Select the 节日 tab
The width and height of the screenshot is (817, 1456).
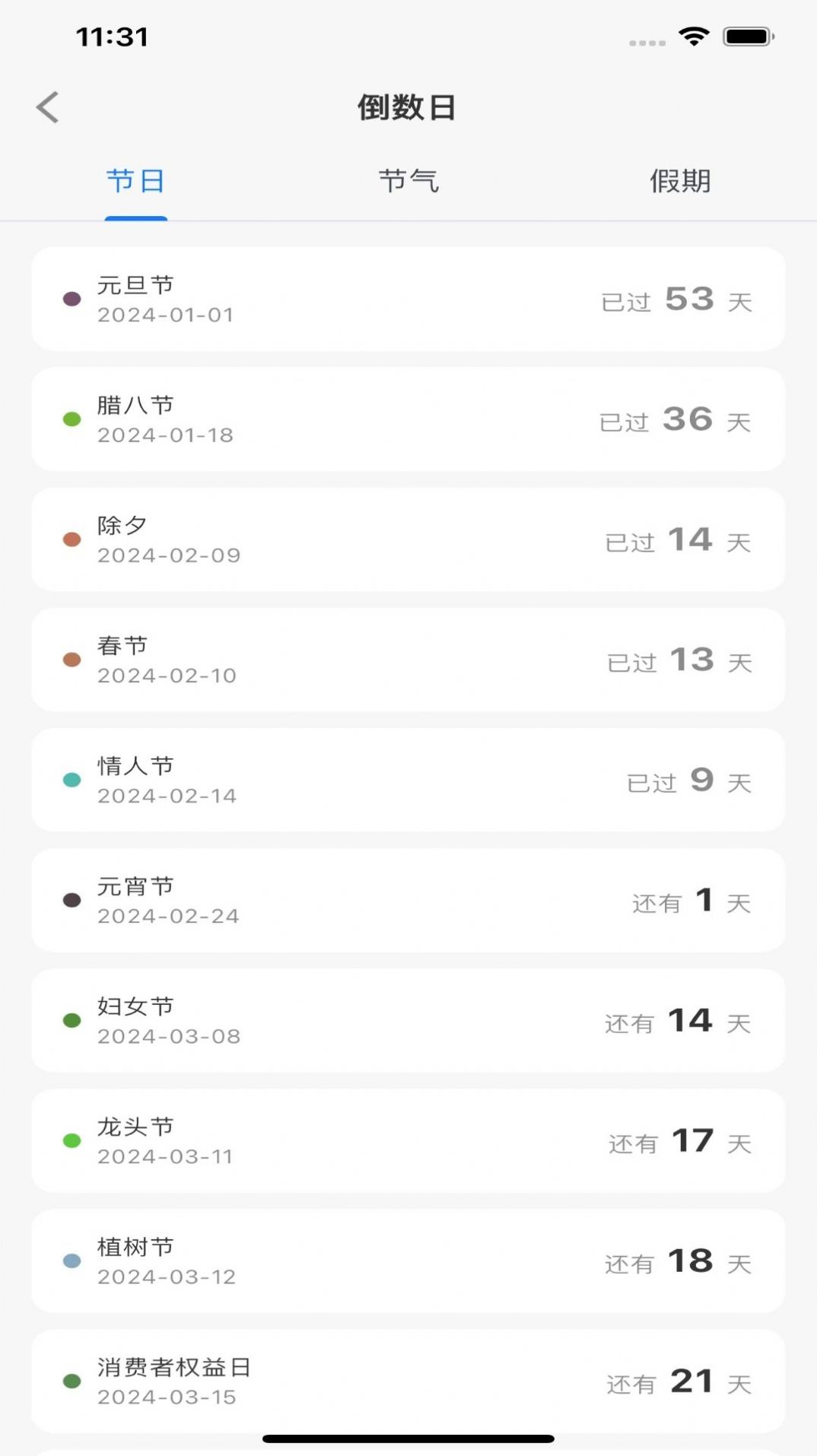(136, 181)
